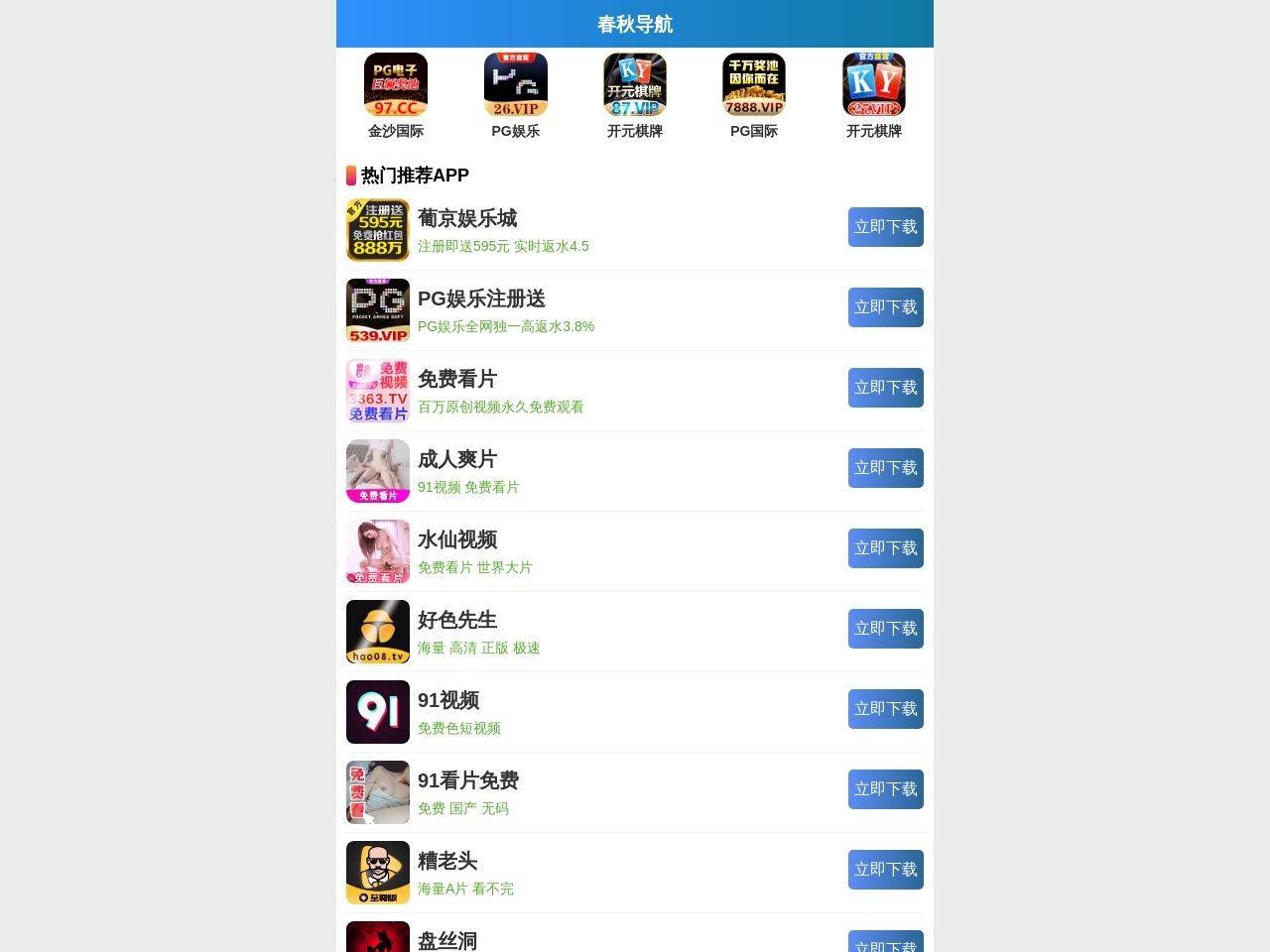The height and width of the screenshot is (952, 1270).
Task: Open the PG国际 app icon
Action: coord(754,85)
